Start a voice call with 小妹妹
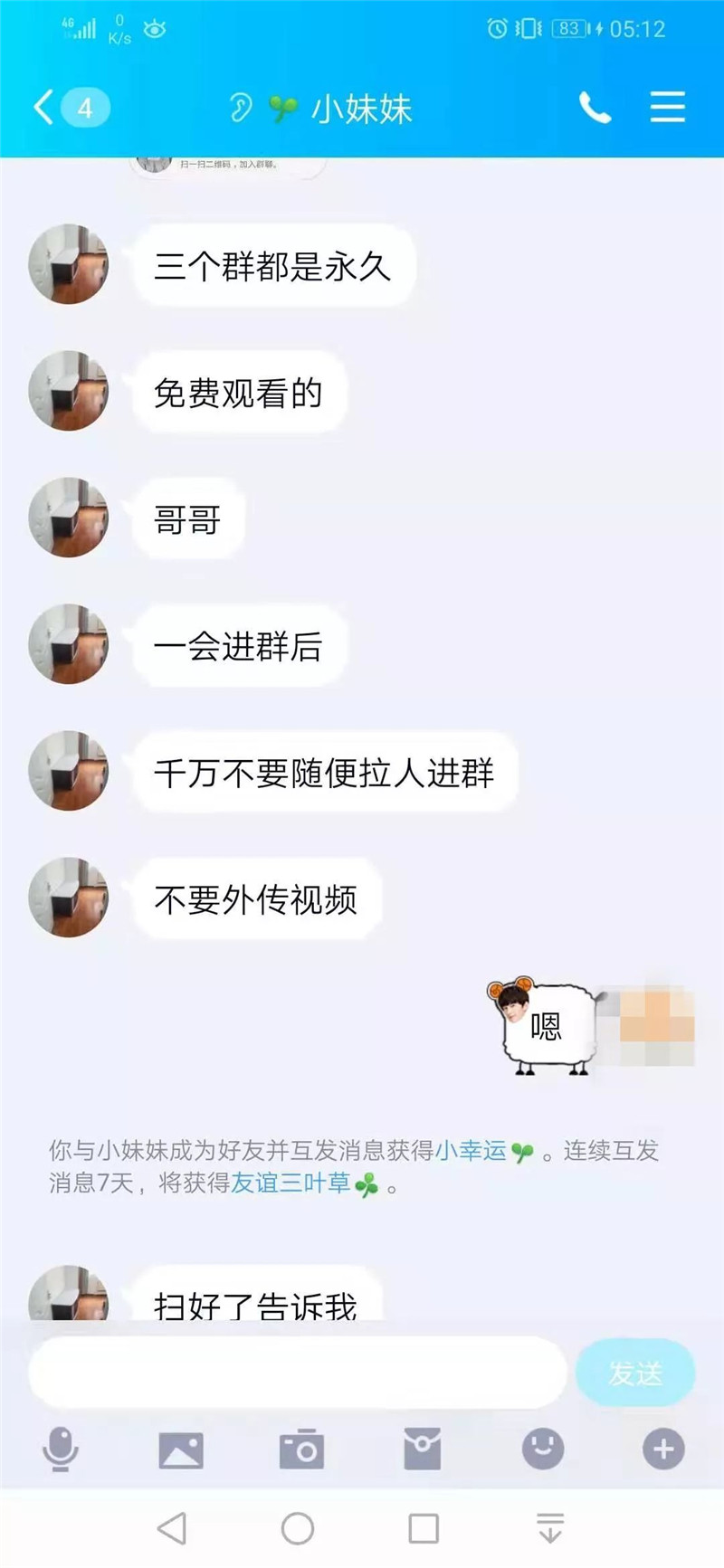Screen dimensions: 724x1568 pyautogui.click(x=595, y=108)
